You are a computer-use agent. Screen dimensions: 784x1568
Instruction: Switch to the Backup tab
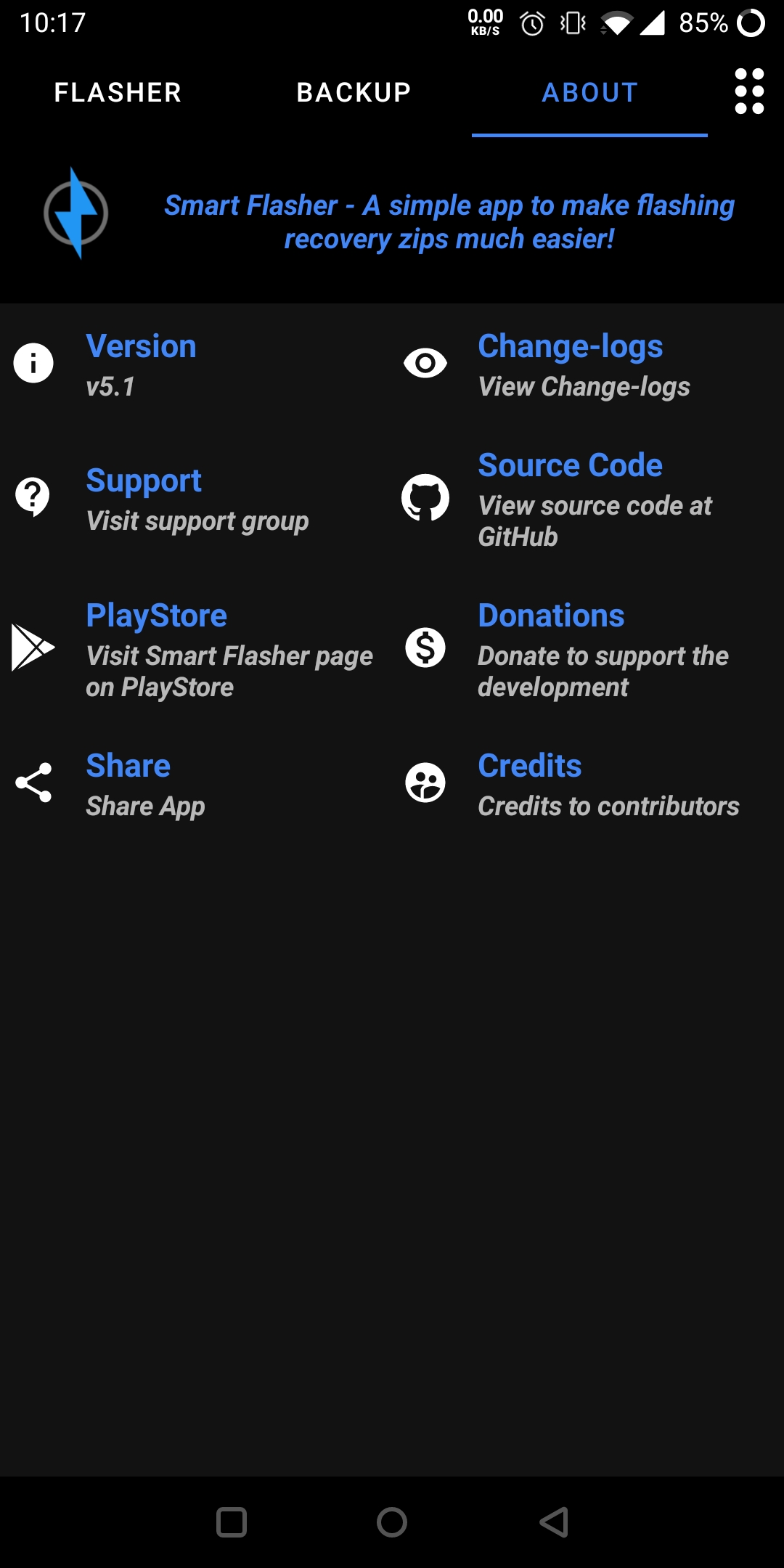click(x=354, y=92)
